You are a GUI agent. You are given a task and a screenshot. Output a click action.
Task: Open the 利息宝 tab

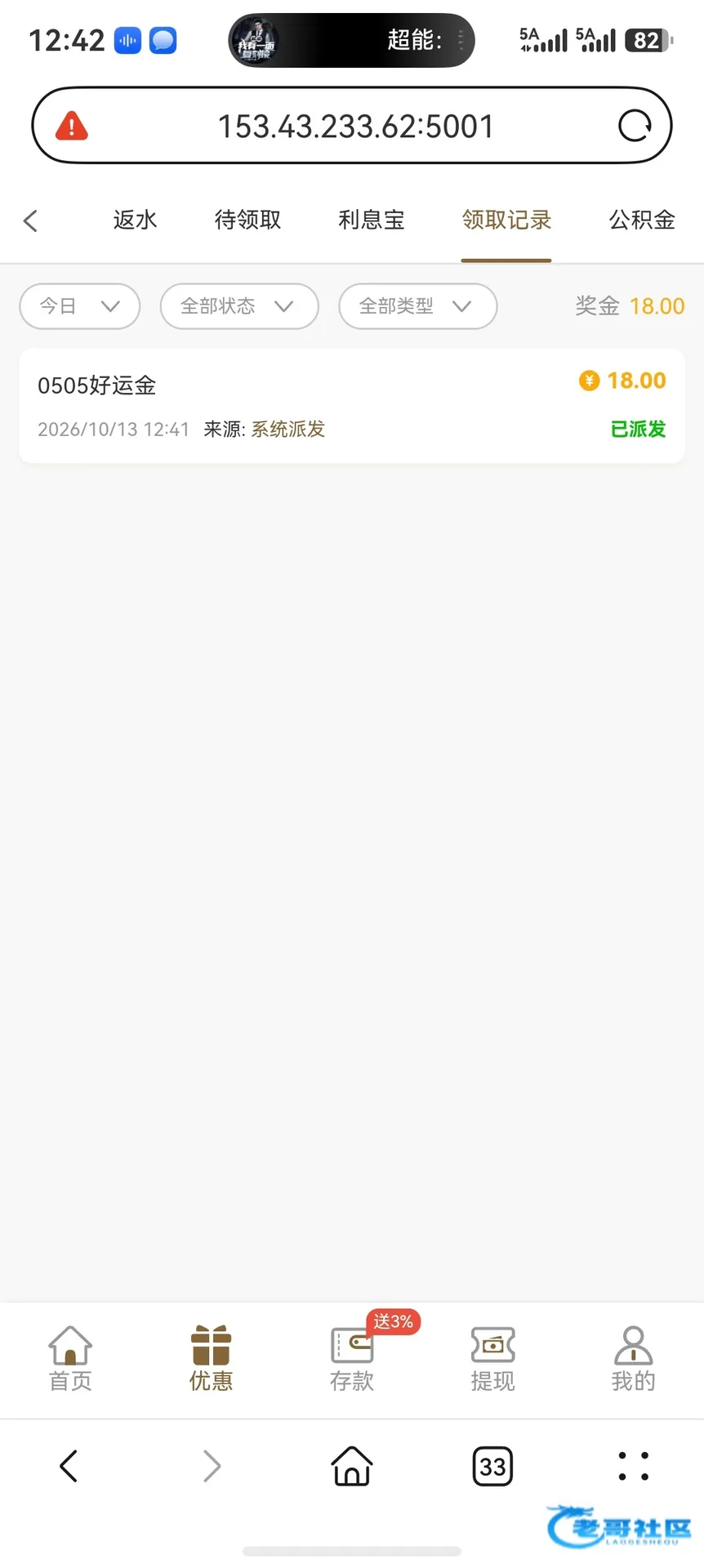coord(372,220)
